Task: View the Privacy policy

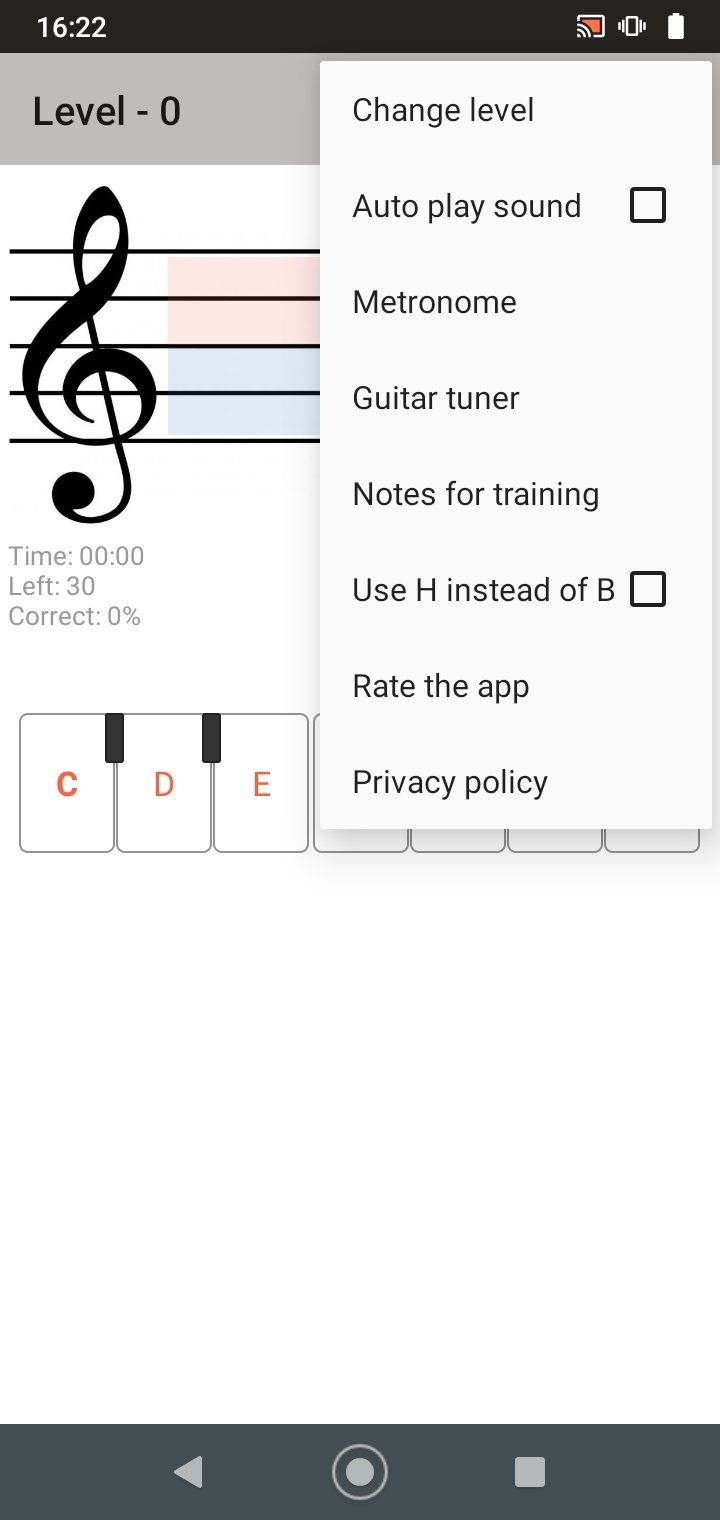Action: (x=516, y=782)
